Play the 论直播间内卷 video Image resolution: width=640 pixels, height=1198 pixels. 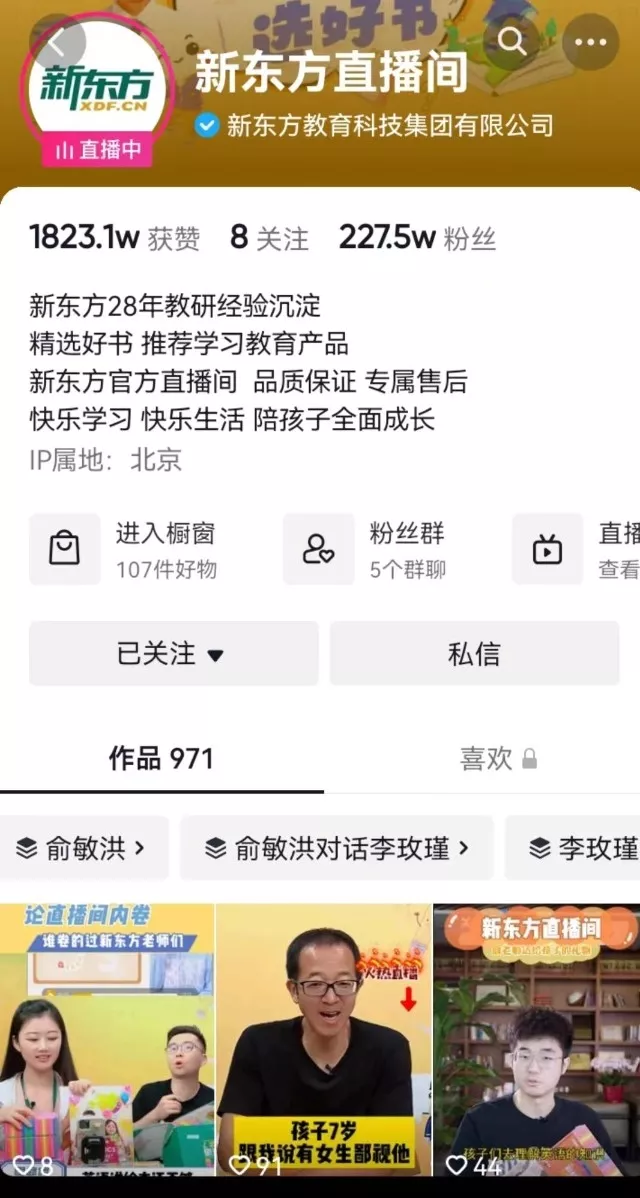click(x=107, y=1040)
